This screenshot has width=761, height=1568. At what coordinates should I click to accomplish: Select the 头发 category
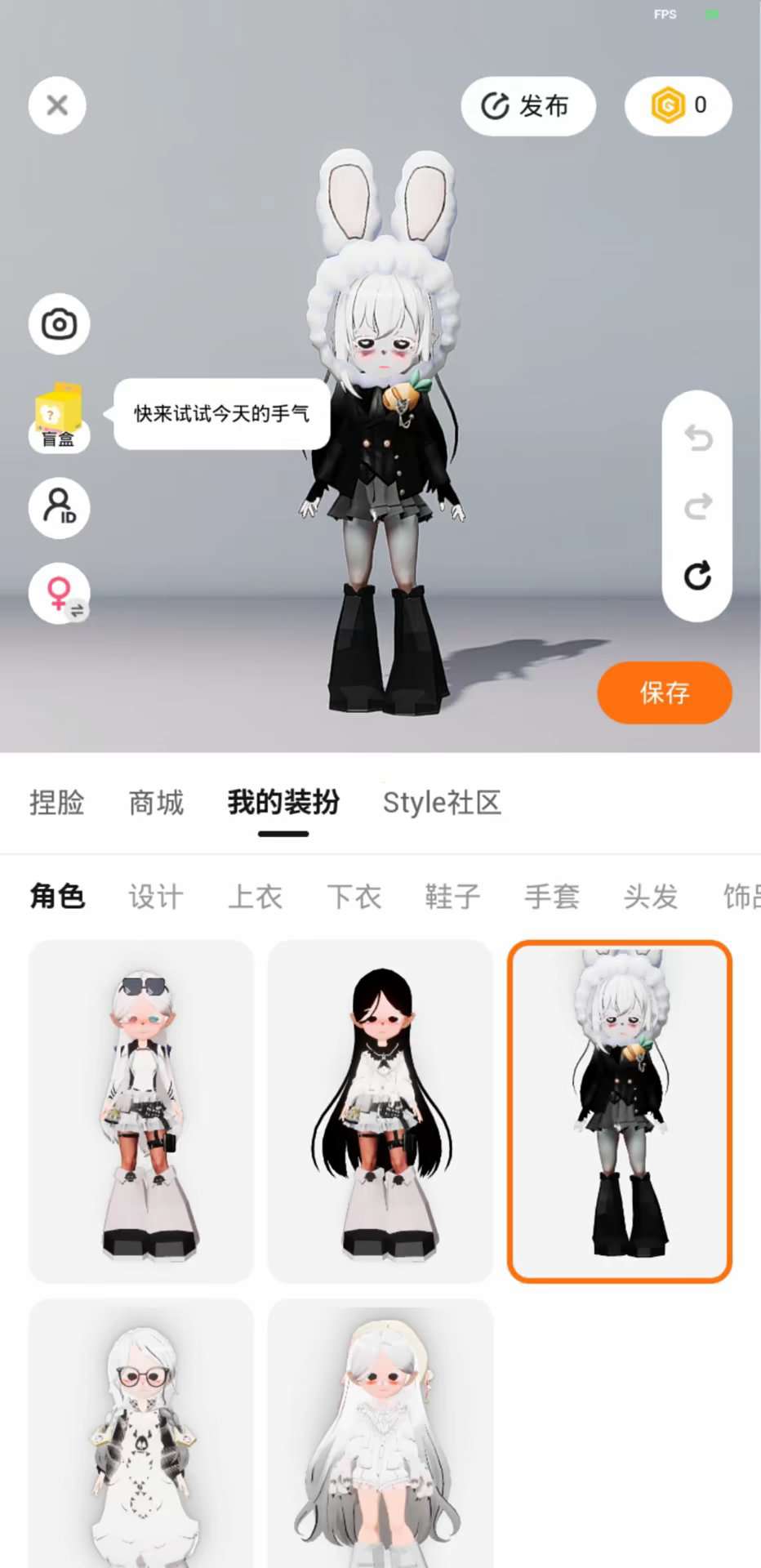pyautogui.click(x=651, y=897)
